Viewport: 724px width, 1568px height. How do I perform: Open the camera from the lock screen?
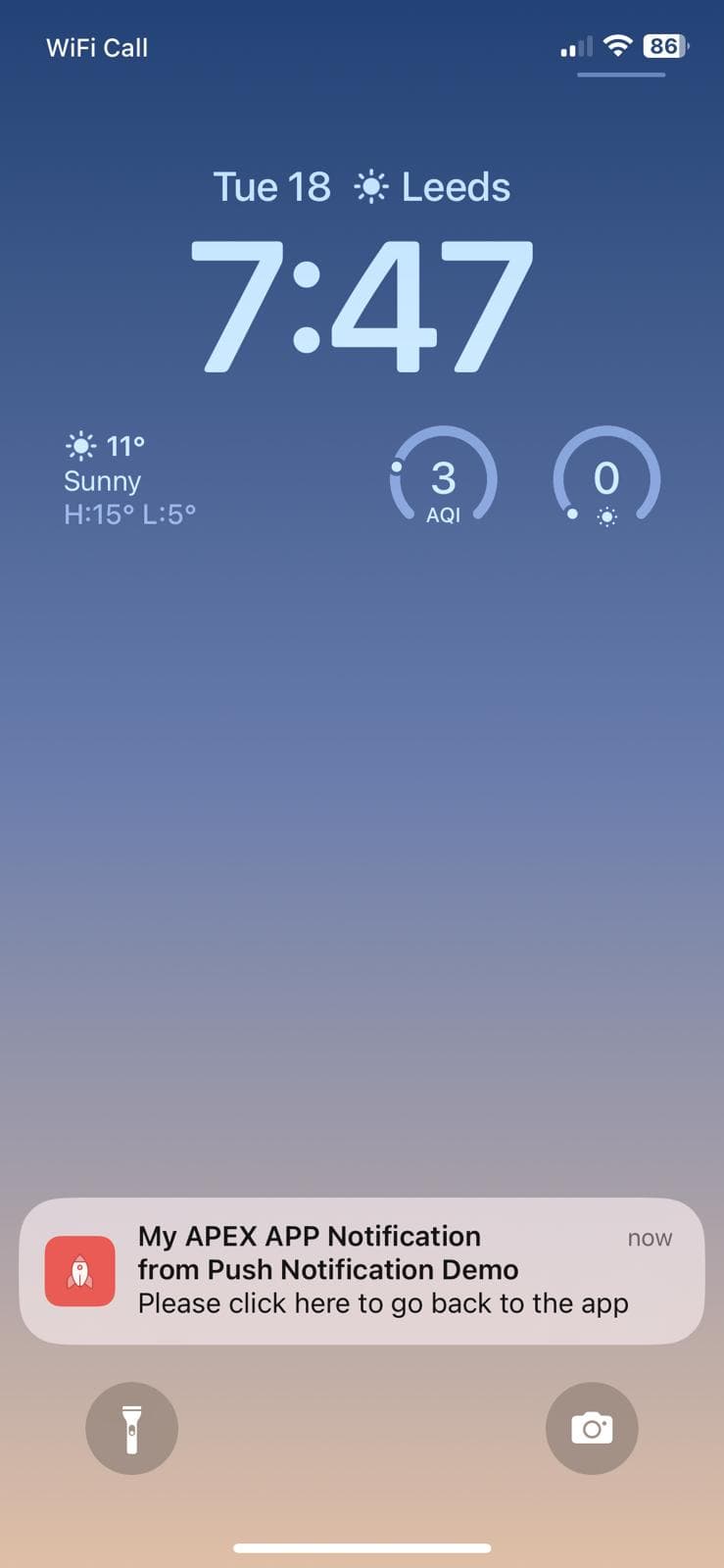pos(592,1428)
